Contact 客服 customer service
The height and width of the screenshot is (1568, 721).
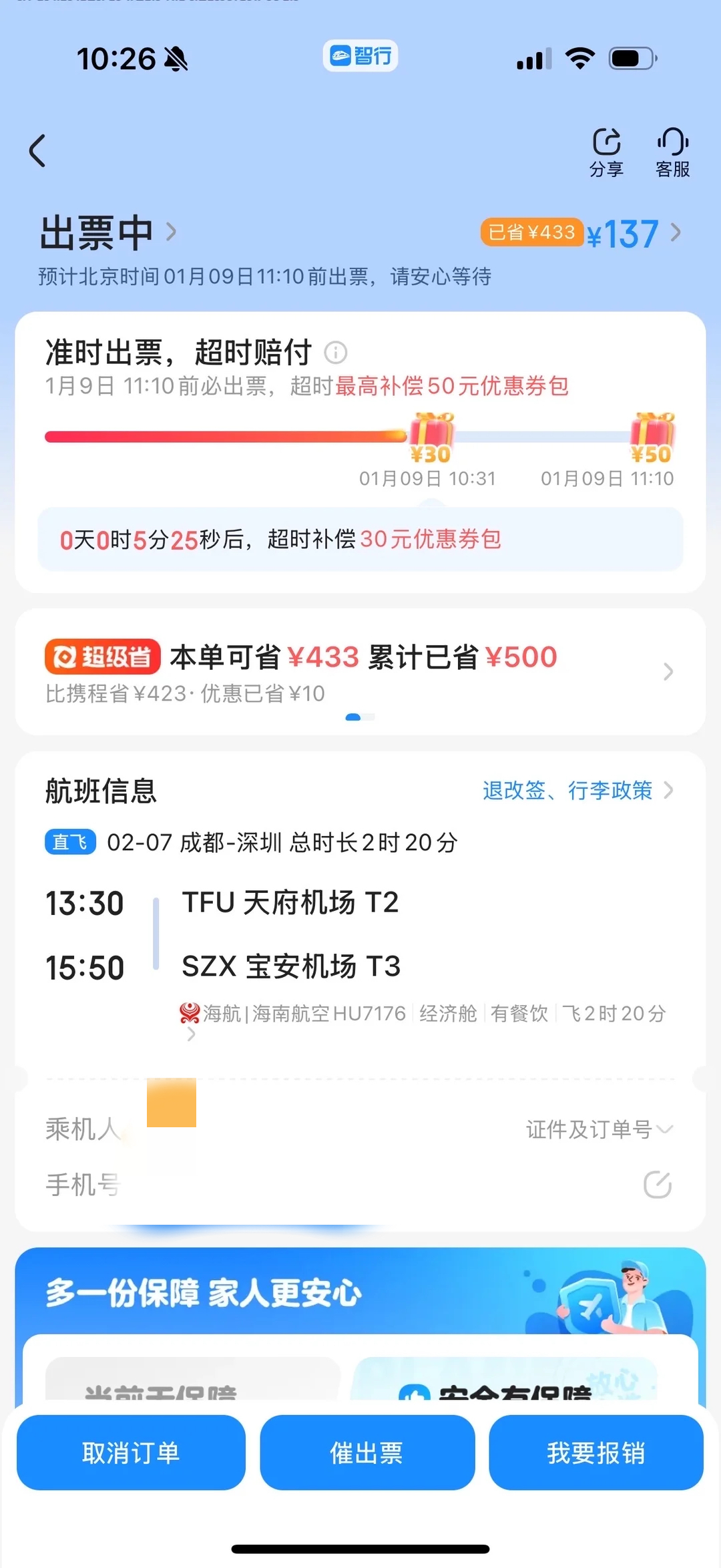[x=672, y=152]
